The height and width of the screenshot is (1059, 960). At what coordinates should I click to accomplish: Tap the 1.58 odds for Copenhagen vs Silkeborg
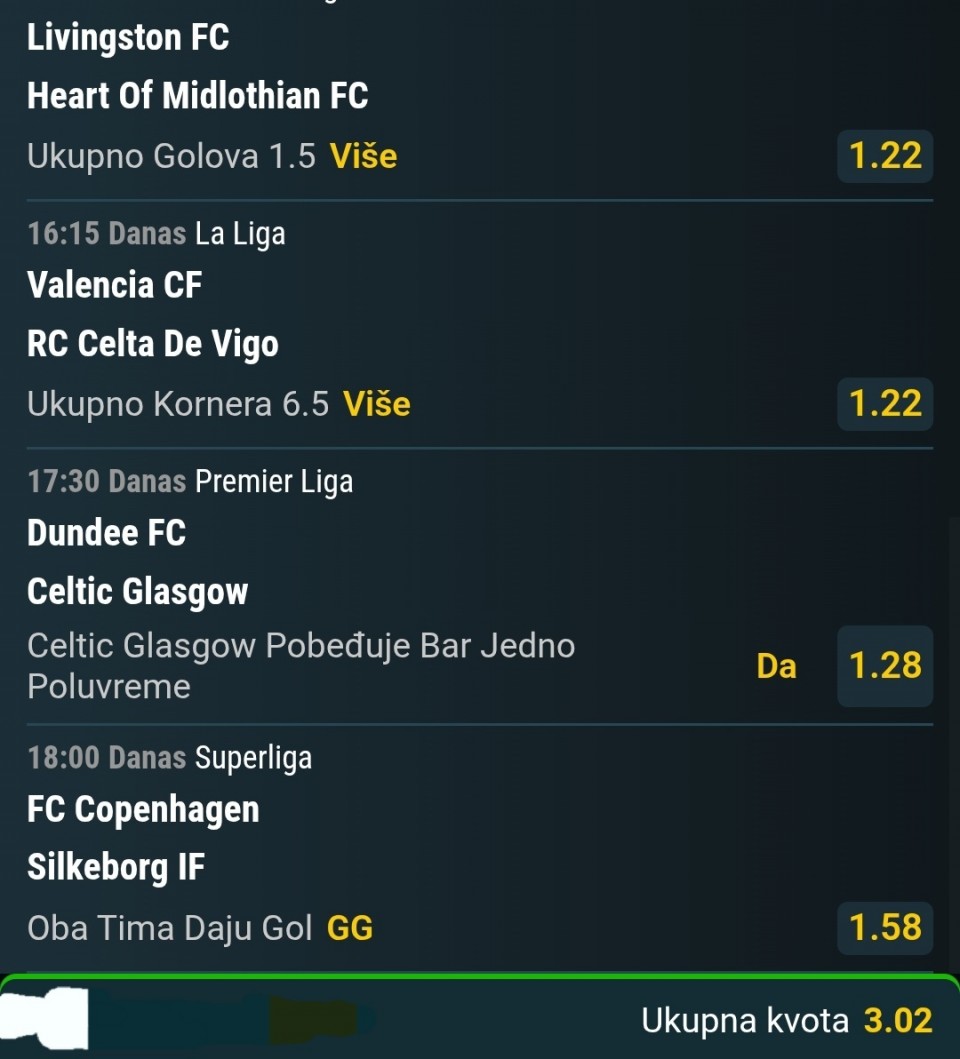pos(885,928)
